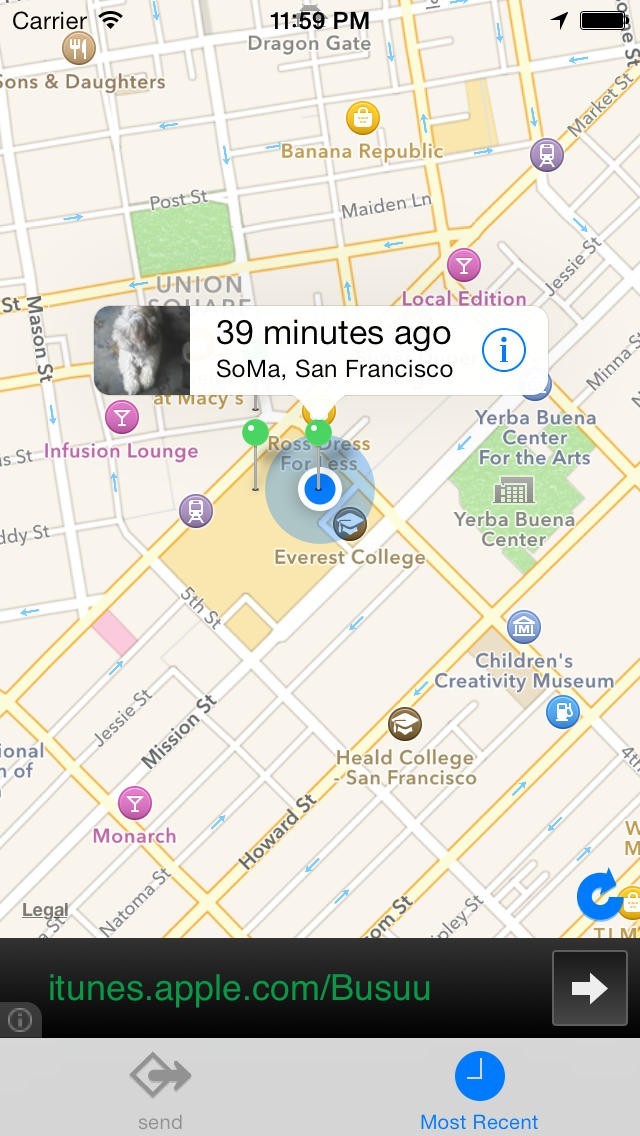Open the itunes.apple.com/Busuu ad arrow
Image resolution: width=640 pixels, height=1136 pixels.
tap(589, 988)
